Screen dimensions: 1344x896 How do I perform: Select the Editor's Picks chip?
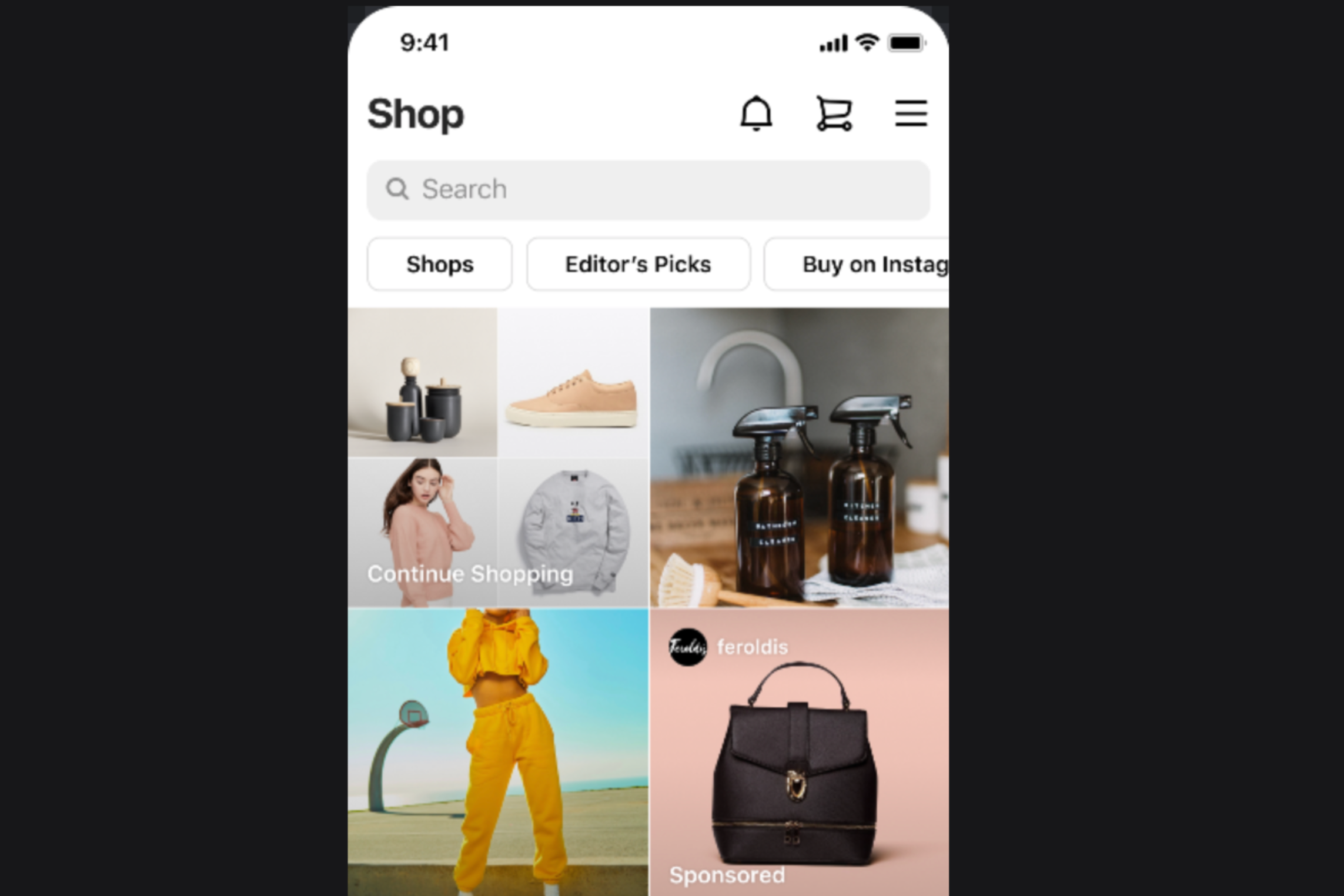[638, 264]
